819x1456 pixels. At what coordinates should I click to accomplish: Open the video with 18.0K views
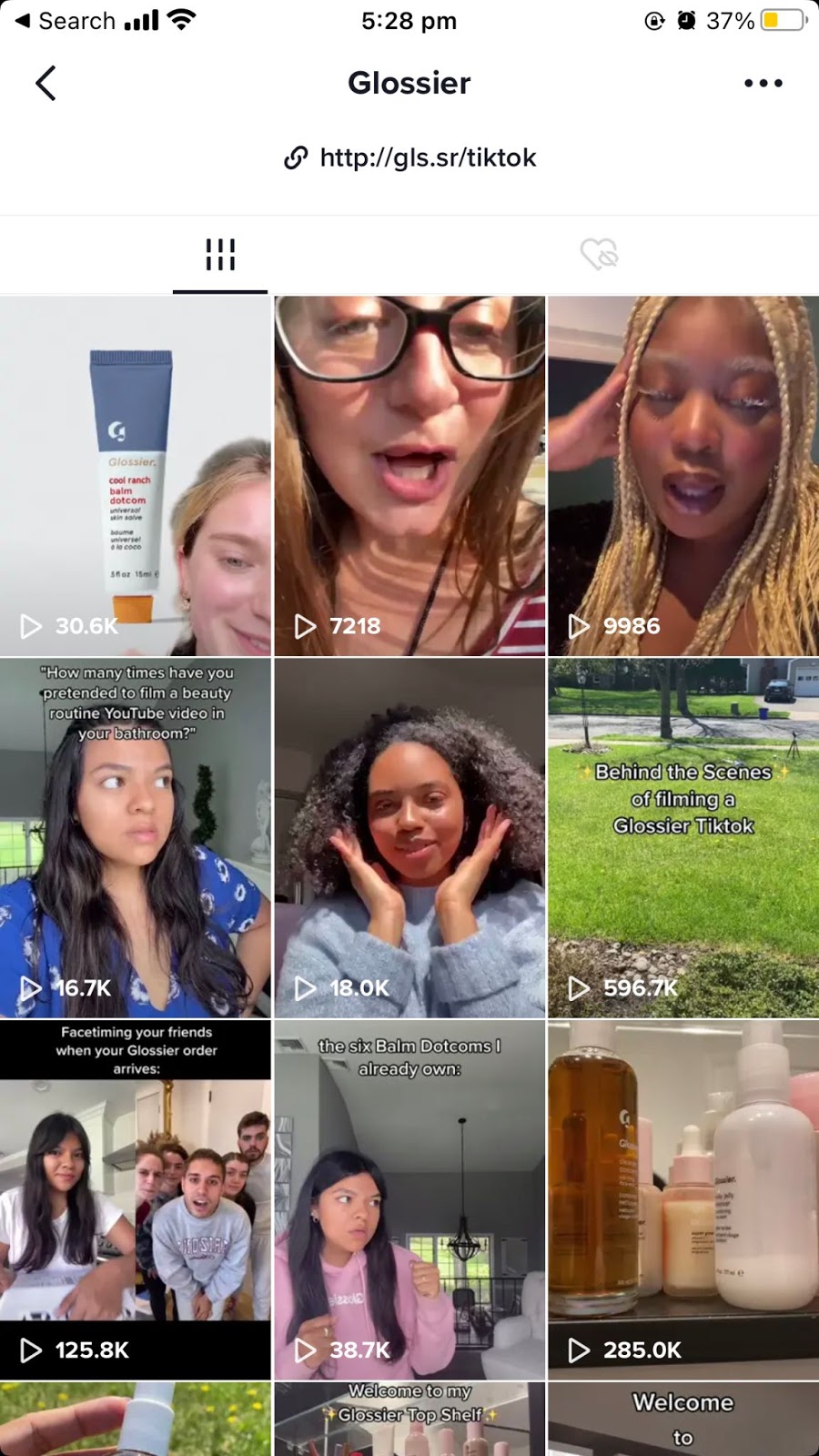409,837
